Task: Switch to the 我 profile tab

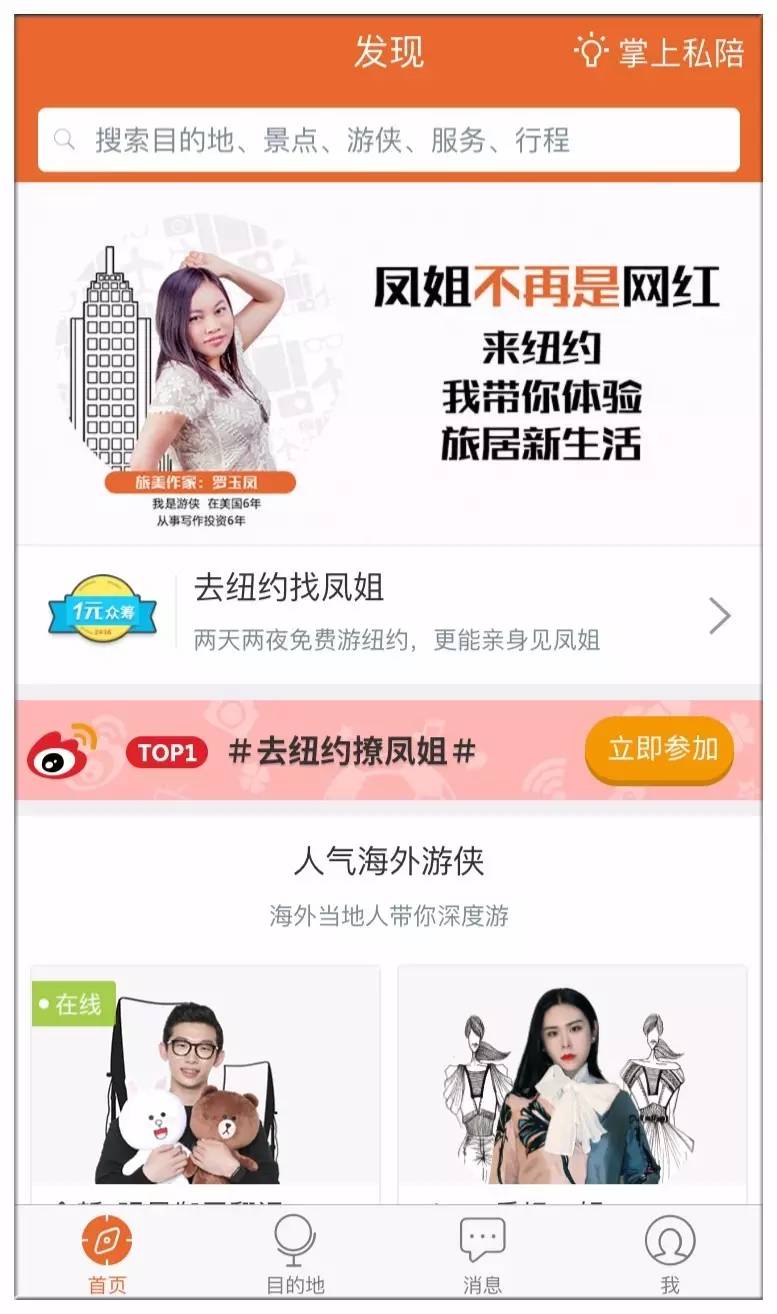Action: click(669, 1256)
